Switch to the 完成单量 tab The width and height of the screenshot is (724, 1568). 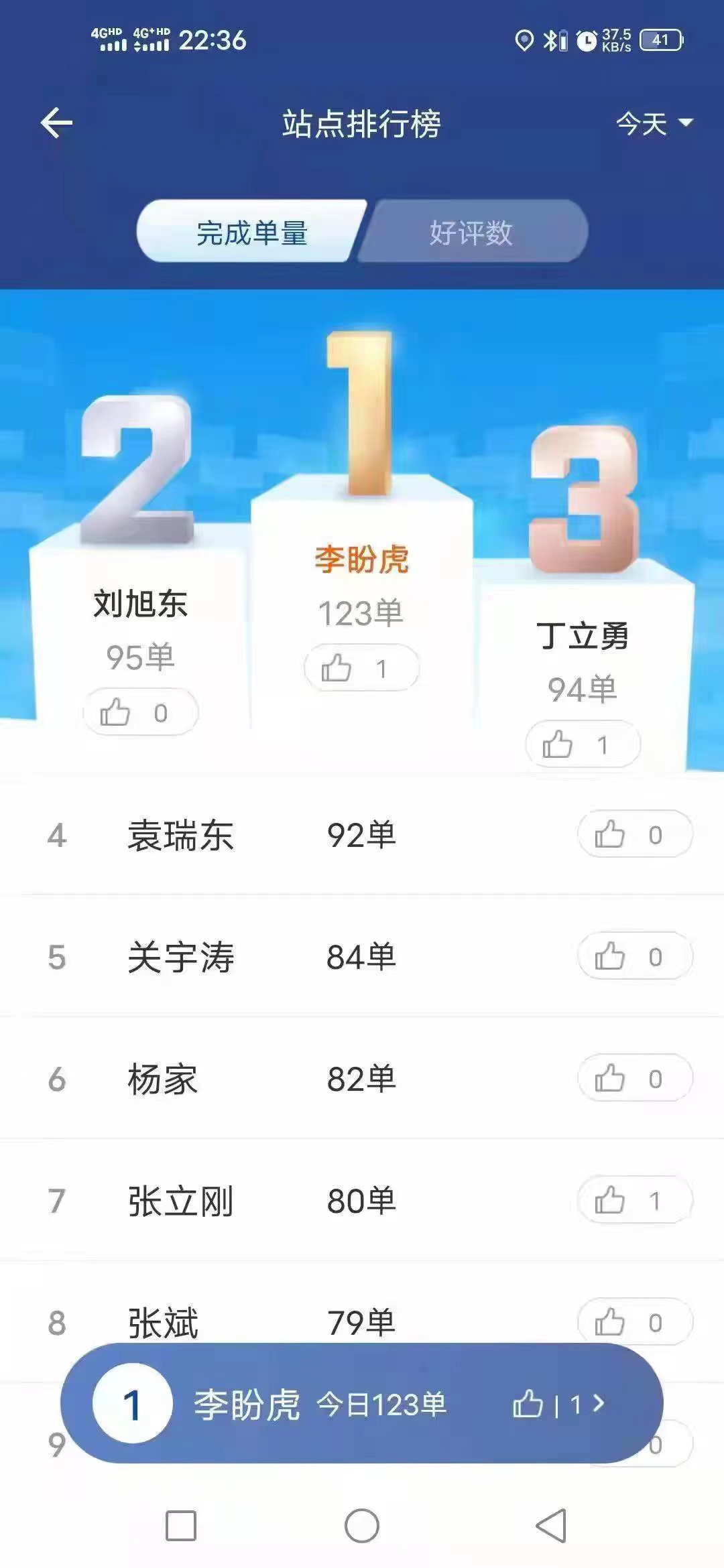click(x=252, y=233)
